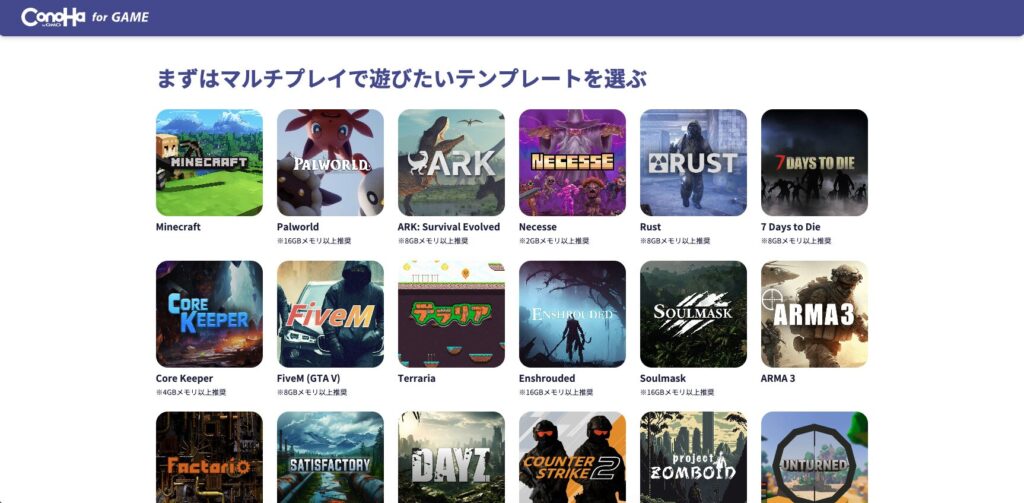The image size is (1024, 503).
Task: Tap the ConoHa for GAME logo
Action: tap(85, 17)
